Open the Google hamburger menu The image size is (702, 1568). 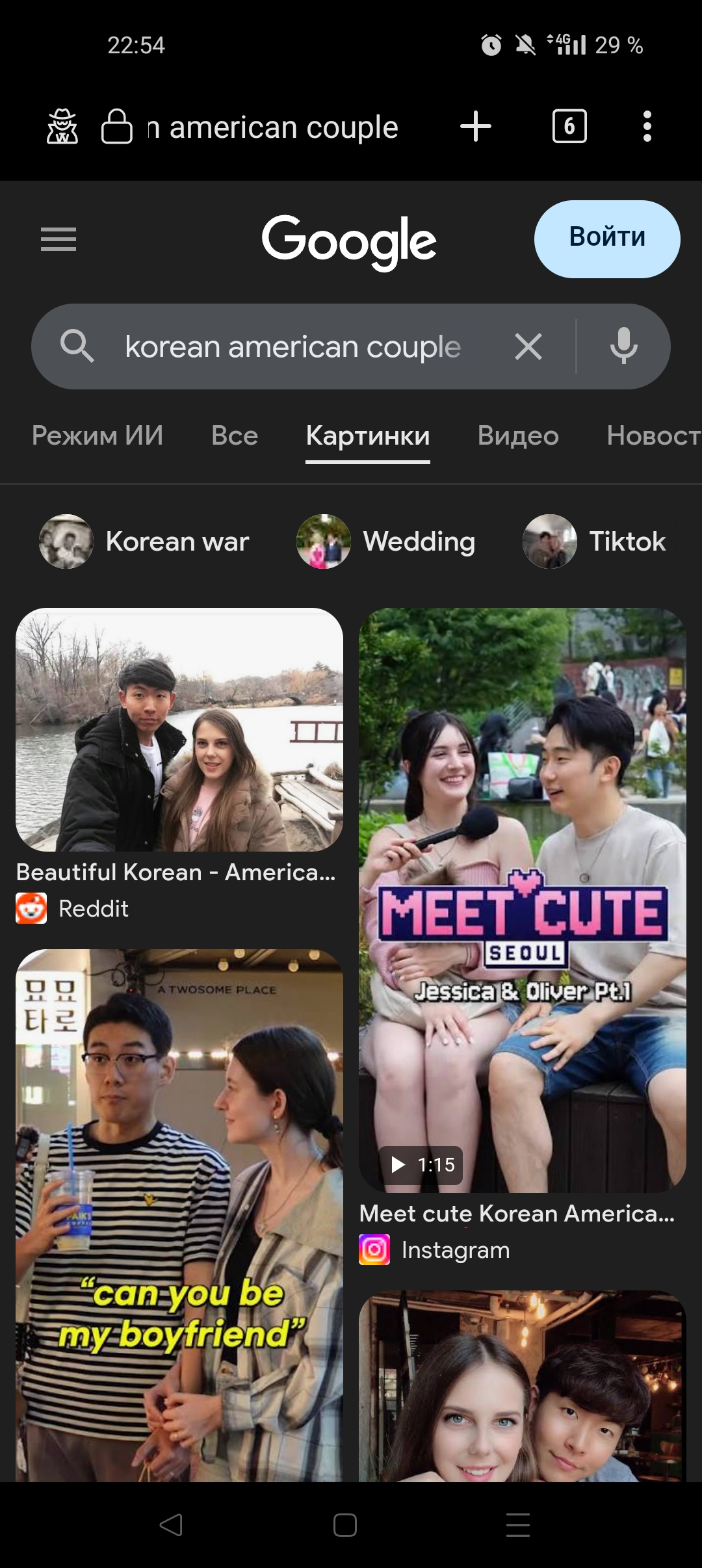point(58,239)
